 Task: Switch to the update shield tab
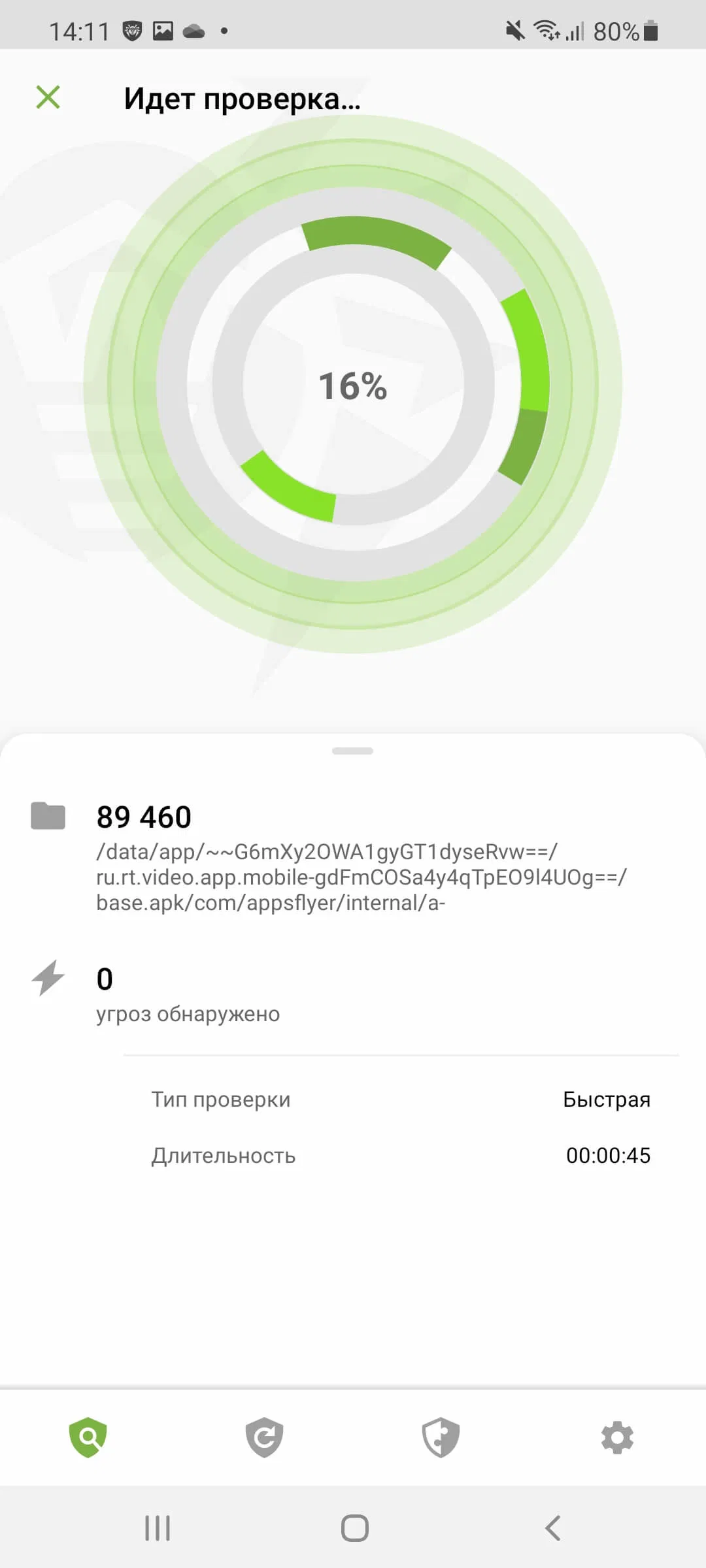[264, 1437]
